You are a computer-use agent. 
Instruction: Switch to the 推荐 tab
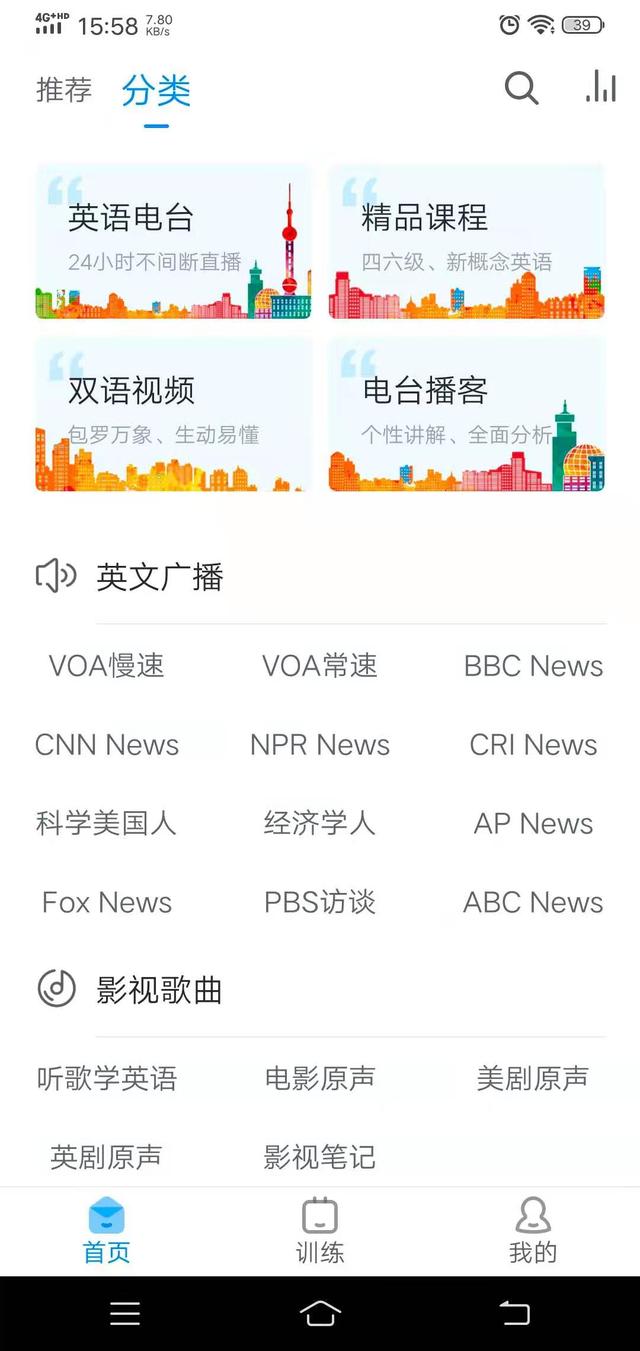[64, 90]
